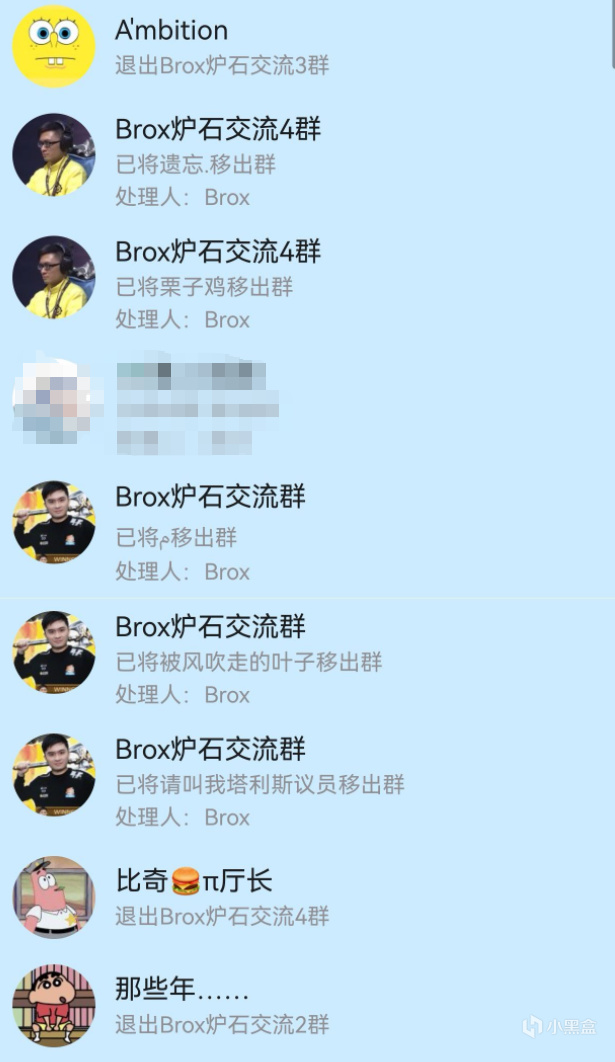Image resolution: width=615 pixels, height=1062 pixels.
Task: Open the notice about 栗子鸡 removed from 4群
Action: coord(308,284)
